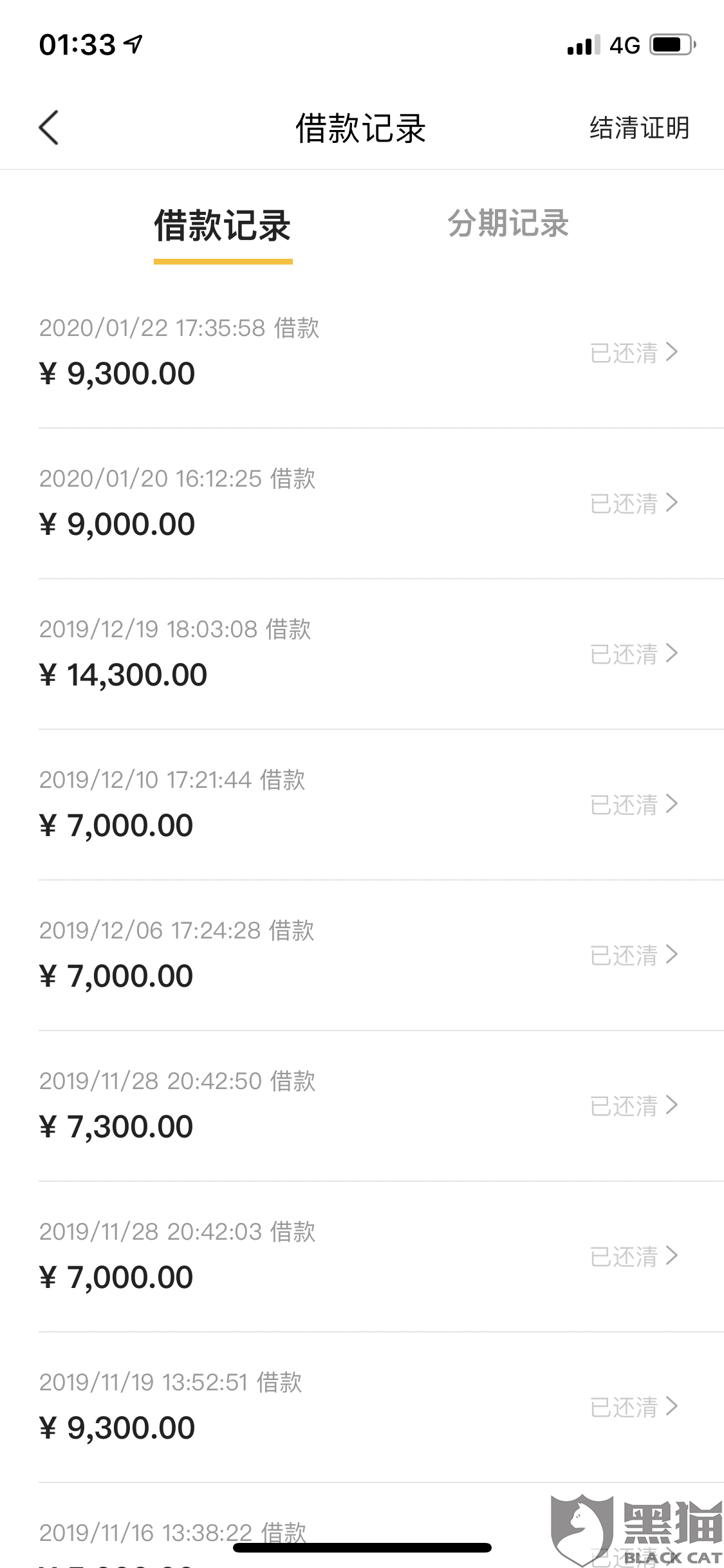Image resolution: width=724 pixels, height=1568 pixels.
Task: Select the 借款记录 tab
Action: 223,226
